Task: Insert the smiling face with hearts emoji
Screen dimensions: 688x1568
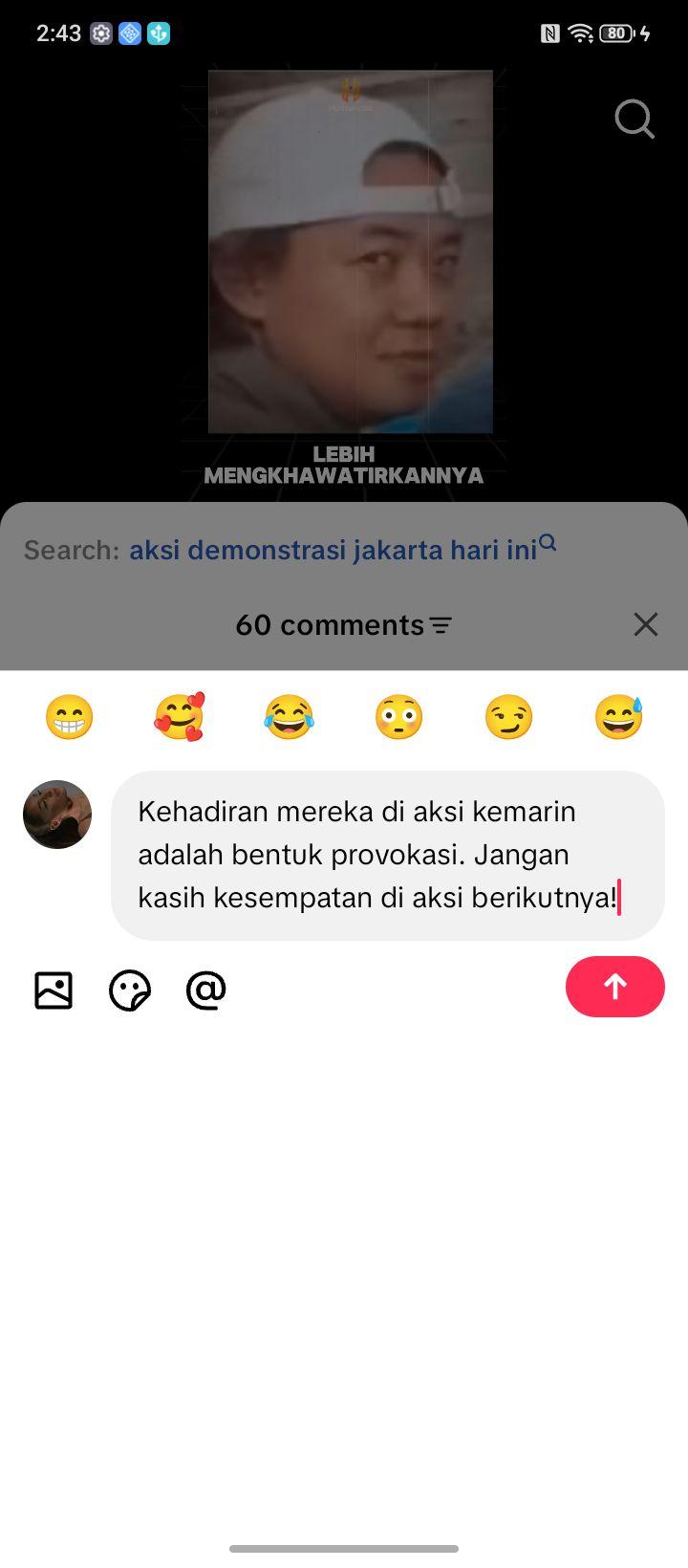Action: (x=180, y=717)
